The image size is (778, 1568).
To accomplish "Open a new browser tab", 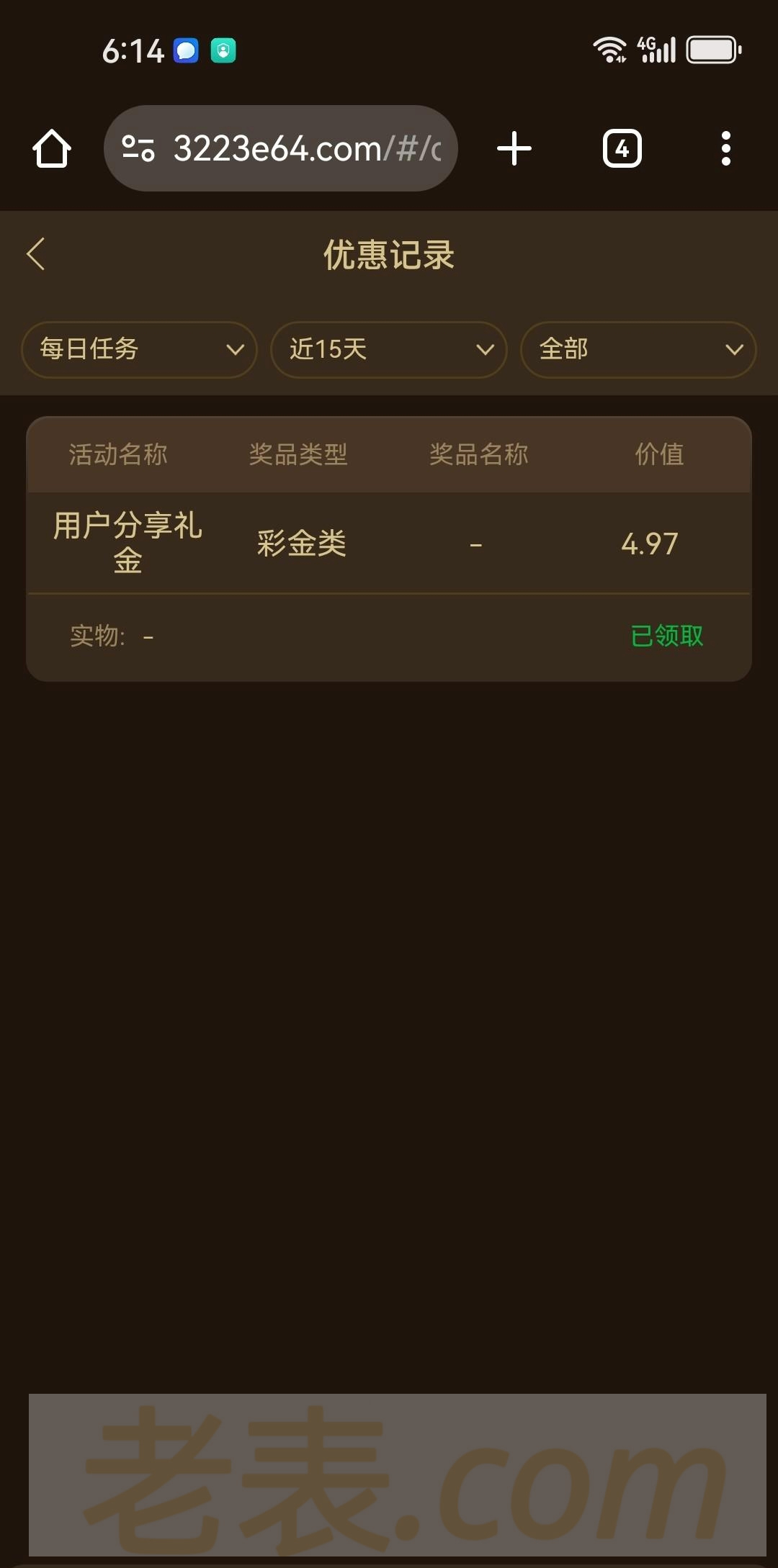I will point(514,149).
